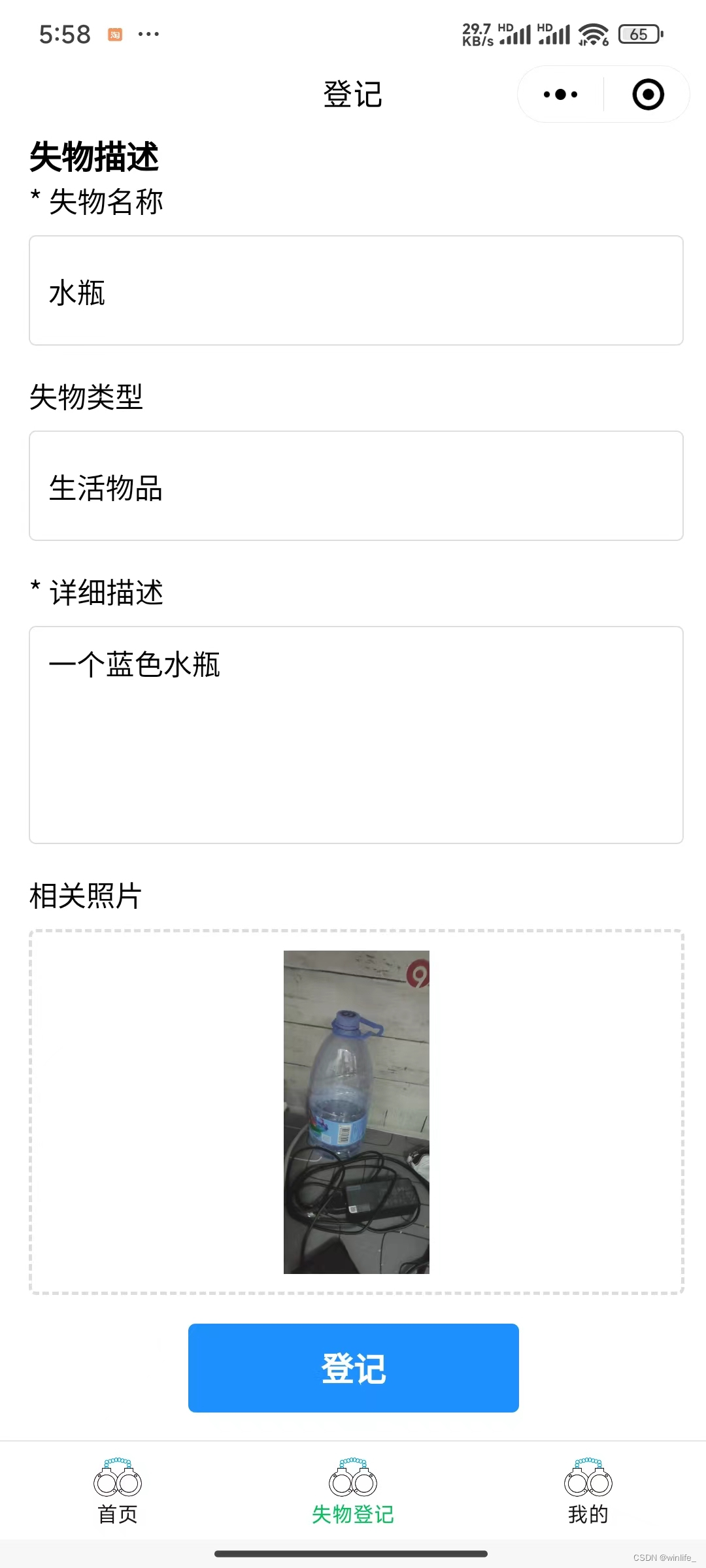706x1568 pixels.
Task: Tap the uploaded water bottle photo
Action: [x=356, y=1112]
